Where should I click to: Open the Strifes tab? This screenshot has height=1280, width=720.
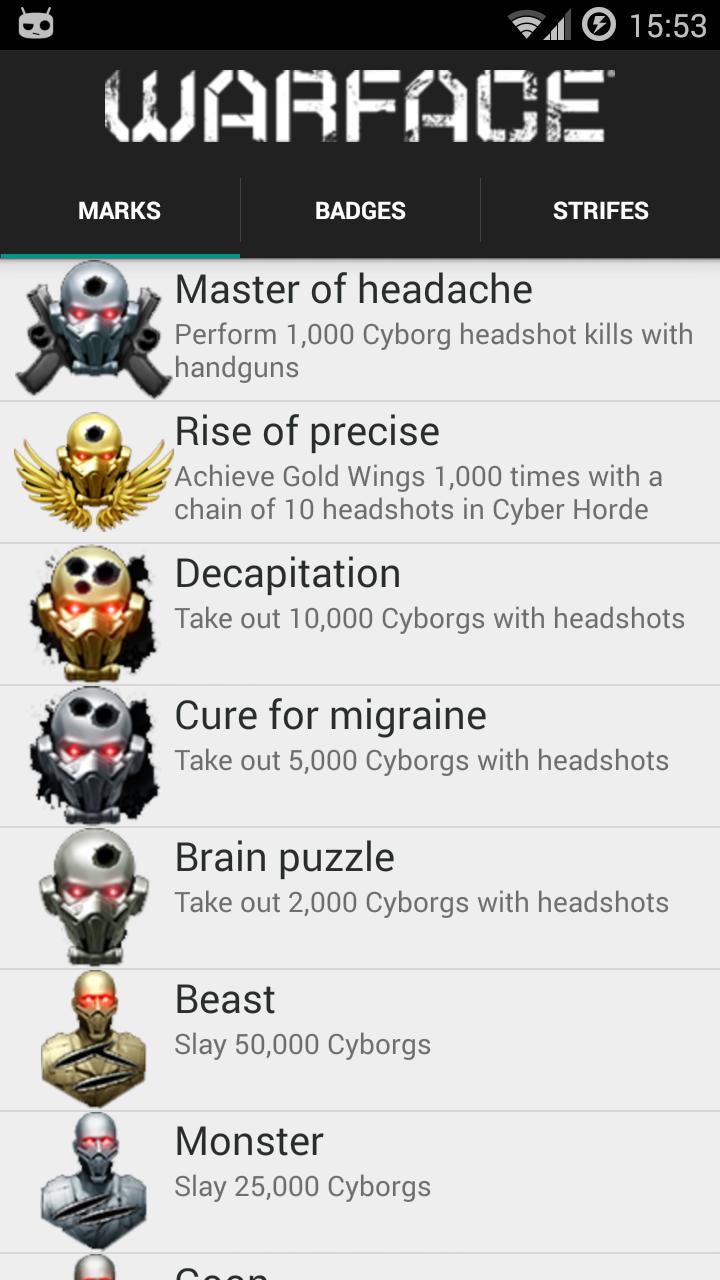coord(600,211)
